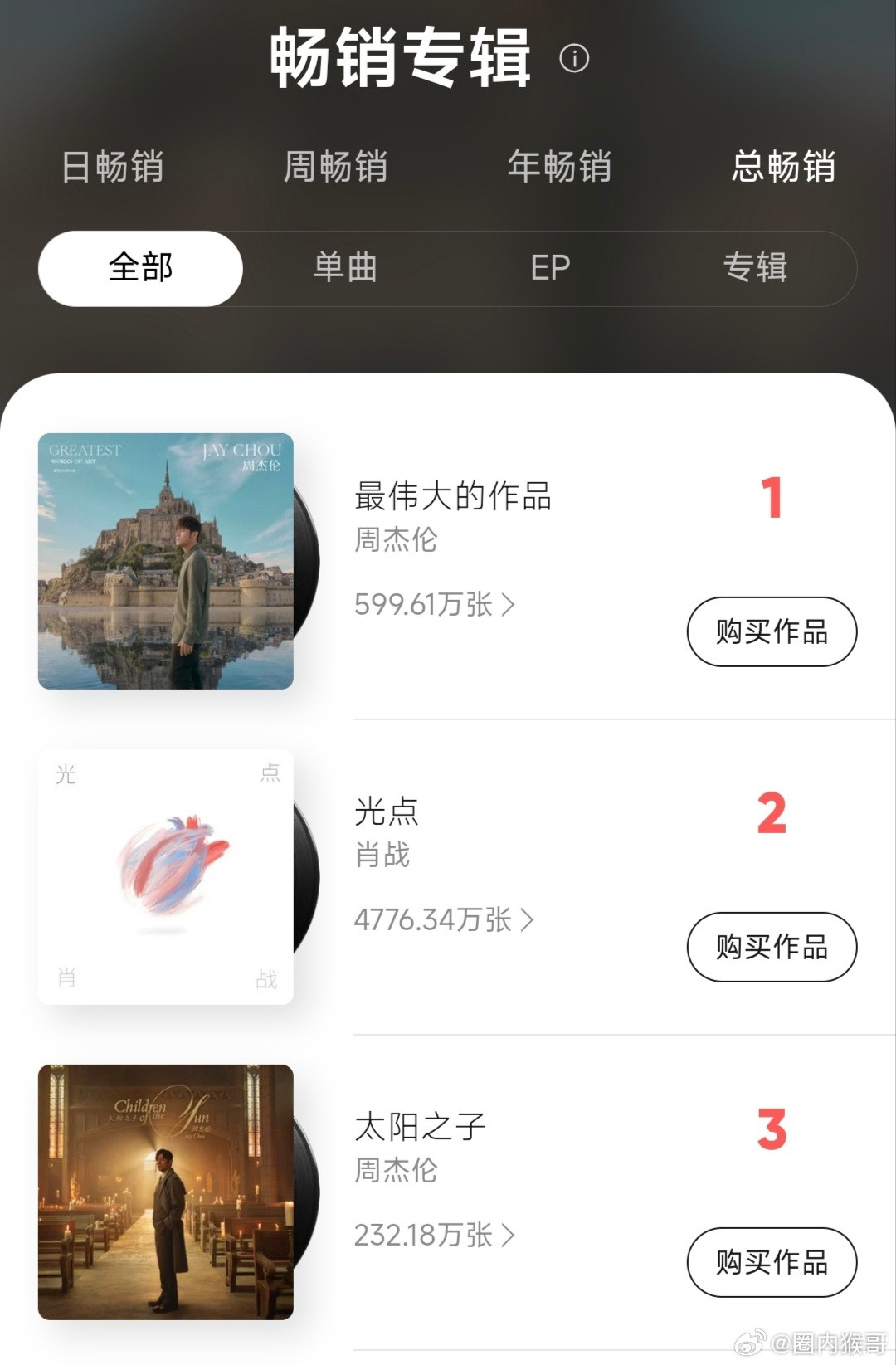Open the 年畅销 yearly chart tab

561,167
